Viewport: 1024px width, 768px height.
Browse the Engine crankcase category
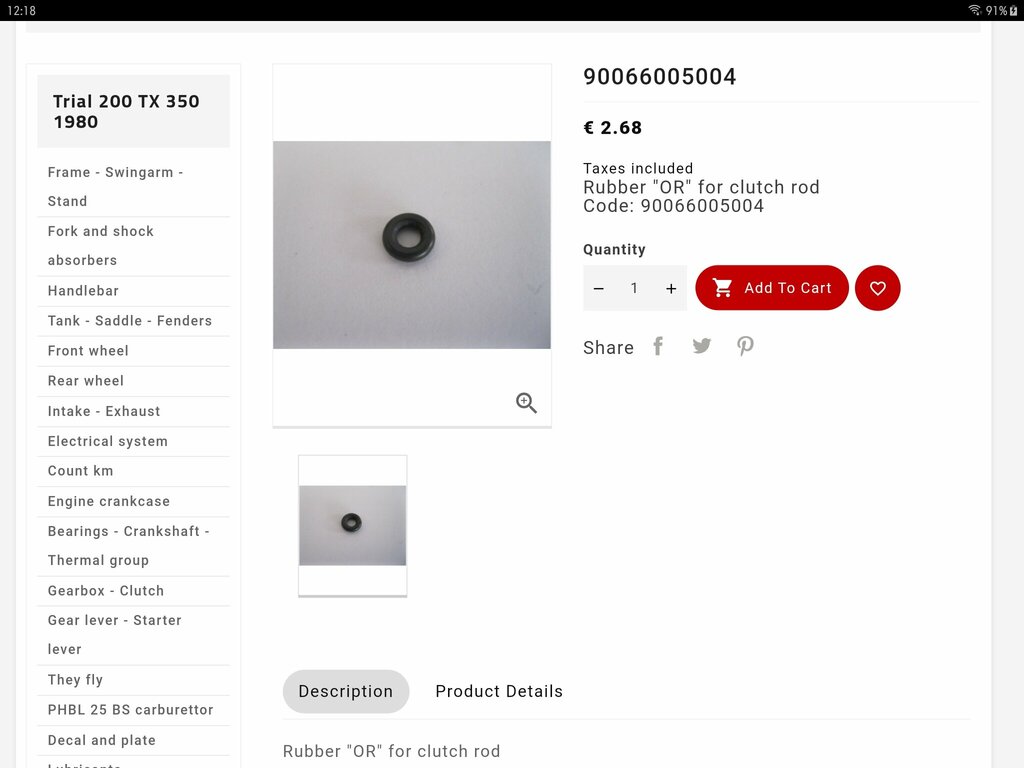pyautogui.click(x=109, y=501)
